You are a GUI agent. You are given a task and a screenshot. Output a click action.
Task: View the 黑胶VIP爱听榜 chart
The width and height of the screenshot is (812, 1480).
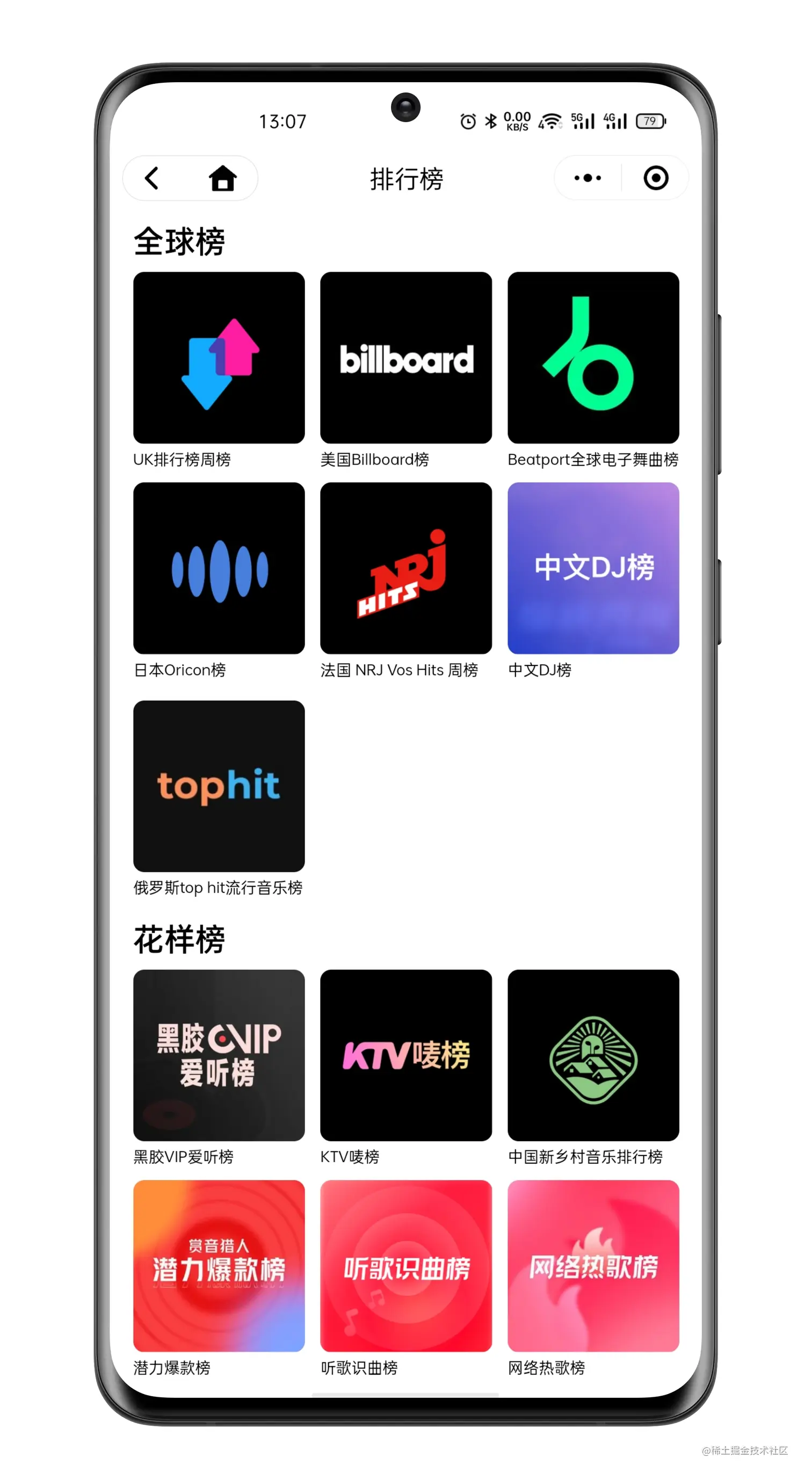tap(219, 1055)
